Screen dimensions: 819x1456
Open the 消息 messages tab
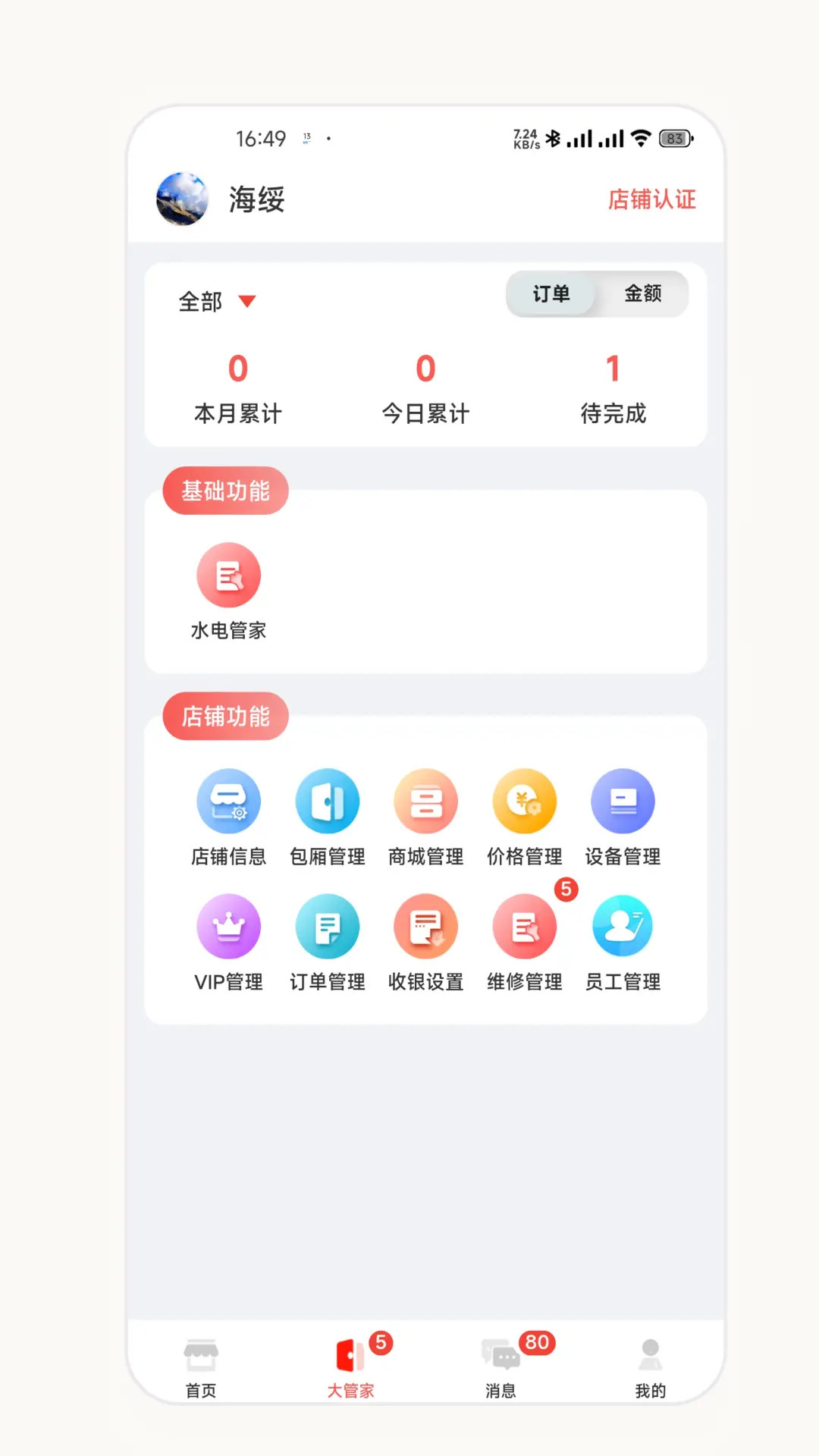500,1365
